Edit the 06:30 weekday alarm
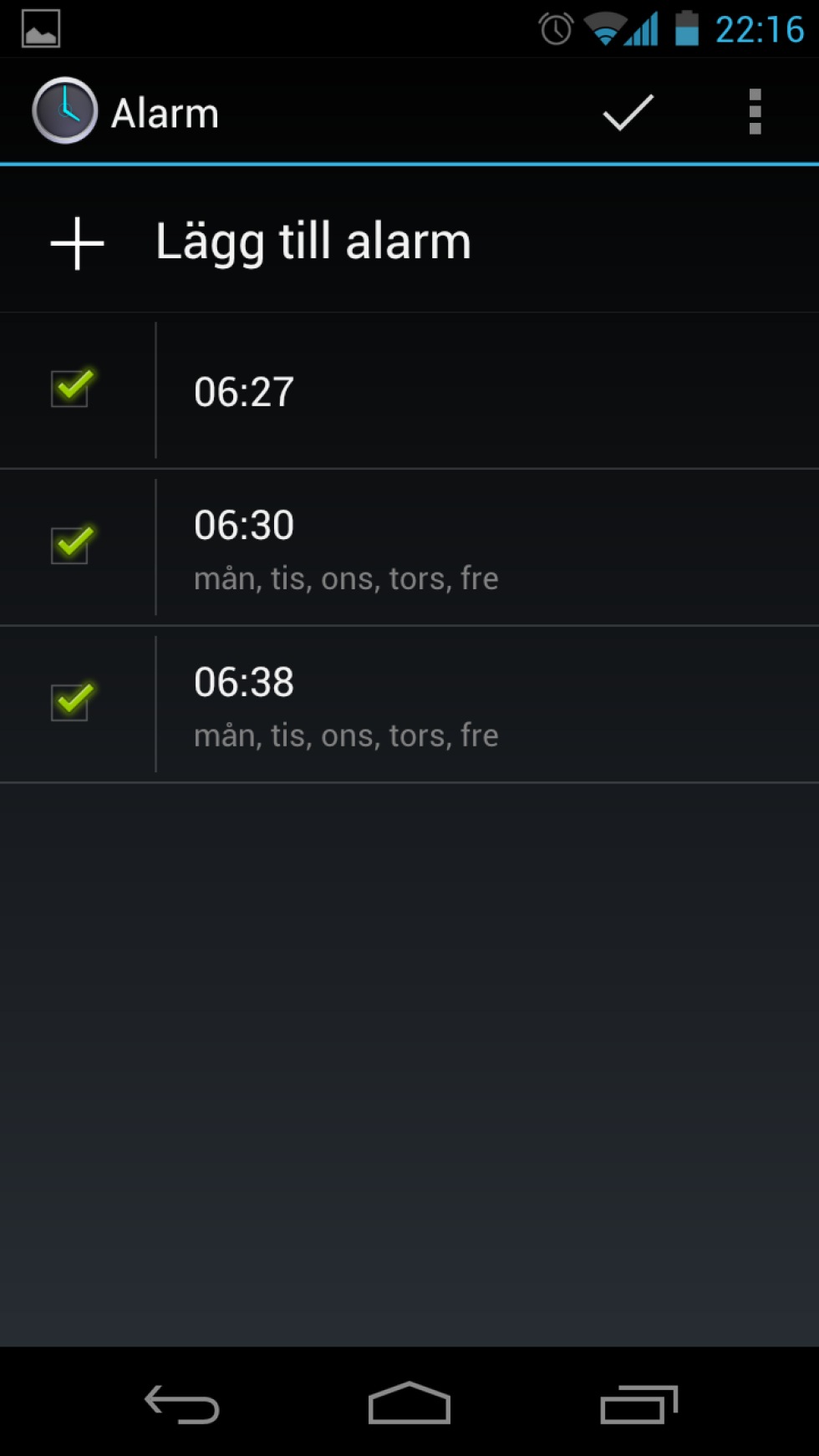Image resolution: width=819 pixels, height=1456 pixels. (x=487, y=547)
